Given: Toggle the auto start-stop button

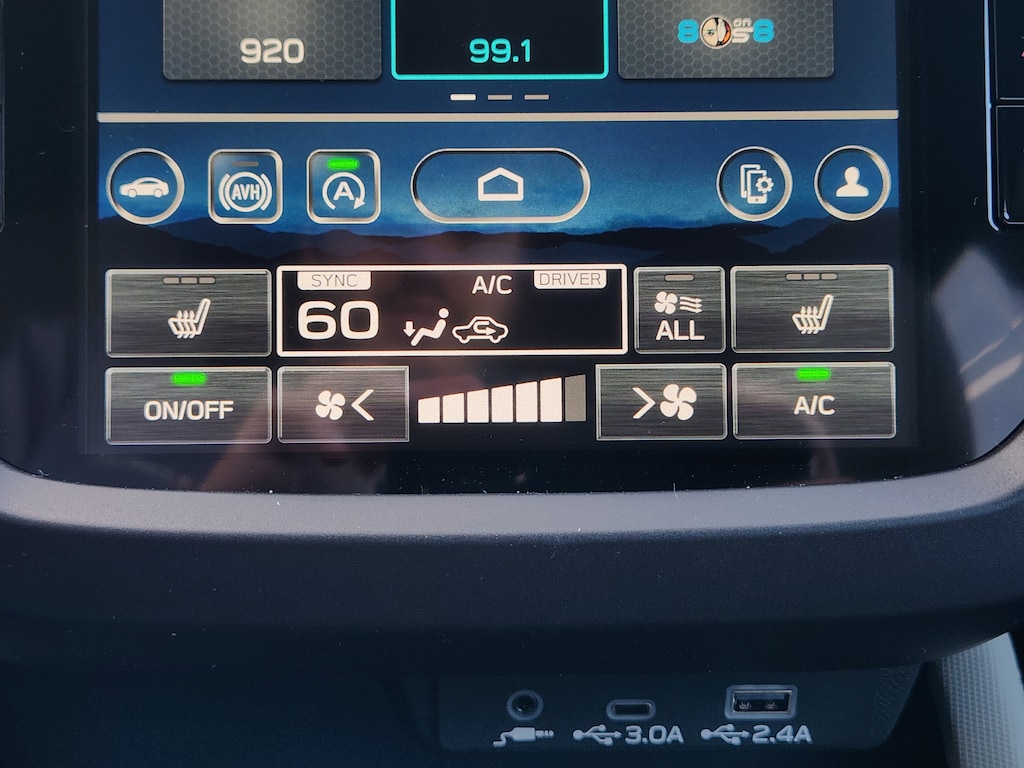Looking at the screenshot, I should (x=344, y=187).
